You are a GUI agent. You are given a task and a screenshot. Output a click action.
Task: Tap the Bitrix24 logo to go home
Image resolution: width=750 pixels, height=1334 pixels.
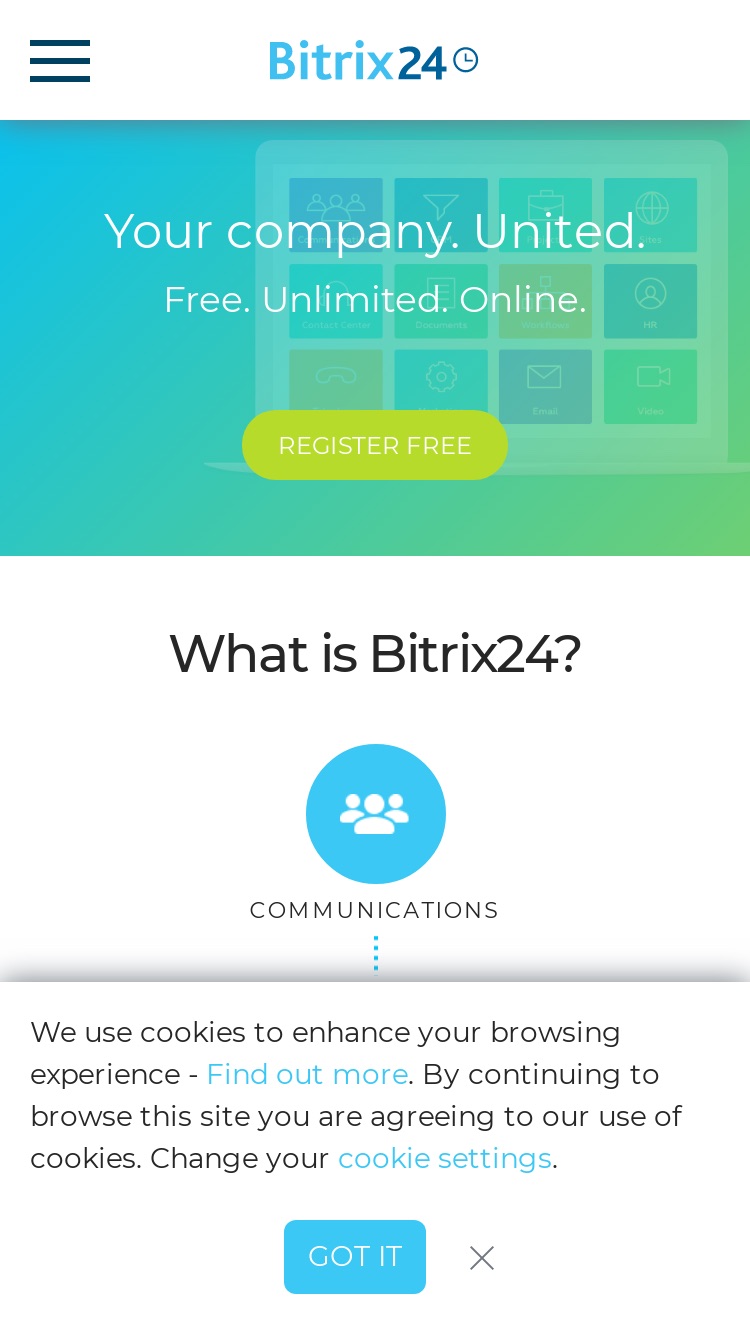coord(374,61)
